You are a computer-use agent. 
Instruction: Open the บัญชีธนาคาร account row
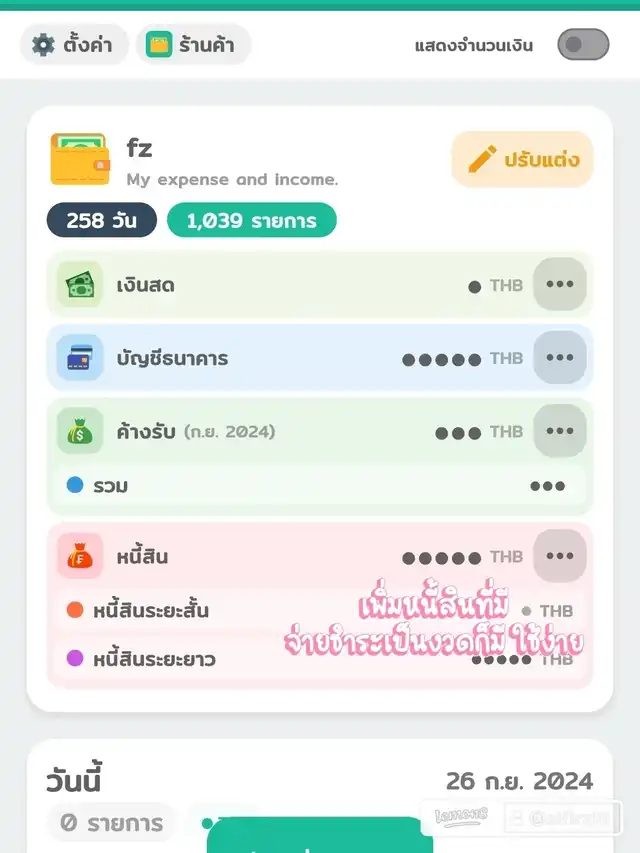tap(280, 358)
